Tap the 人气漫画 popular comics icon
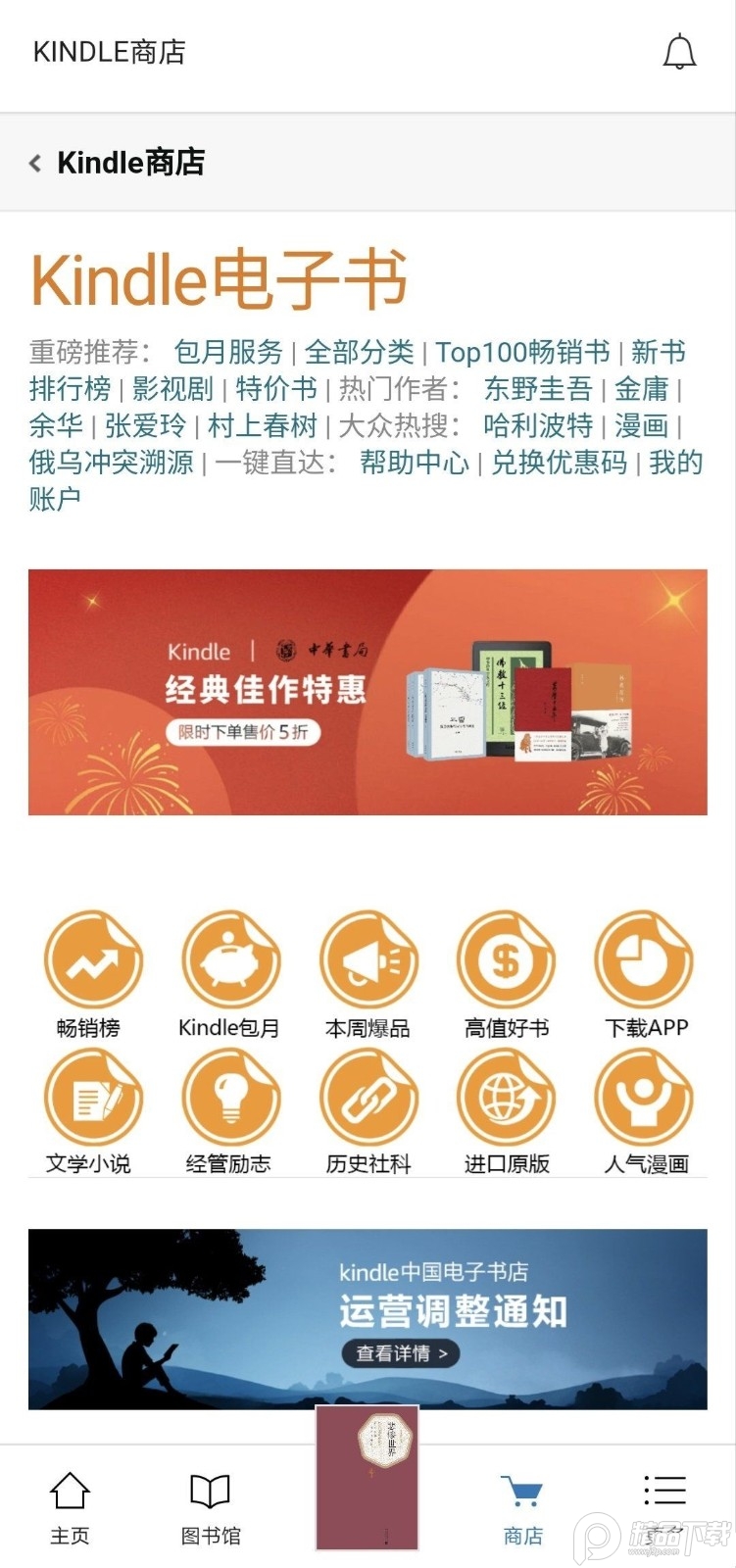 pyautogui.click(x=643, y=1098)
